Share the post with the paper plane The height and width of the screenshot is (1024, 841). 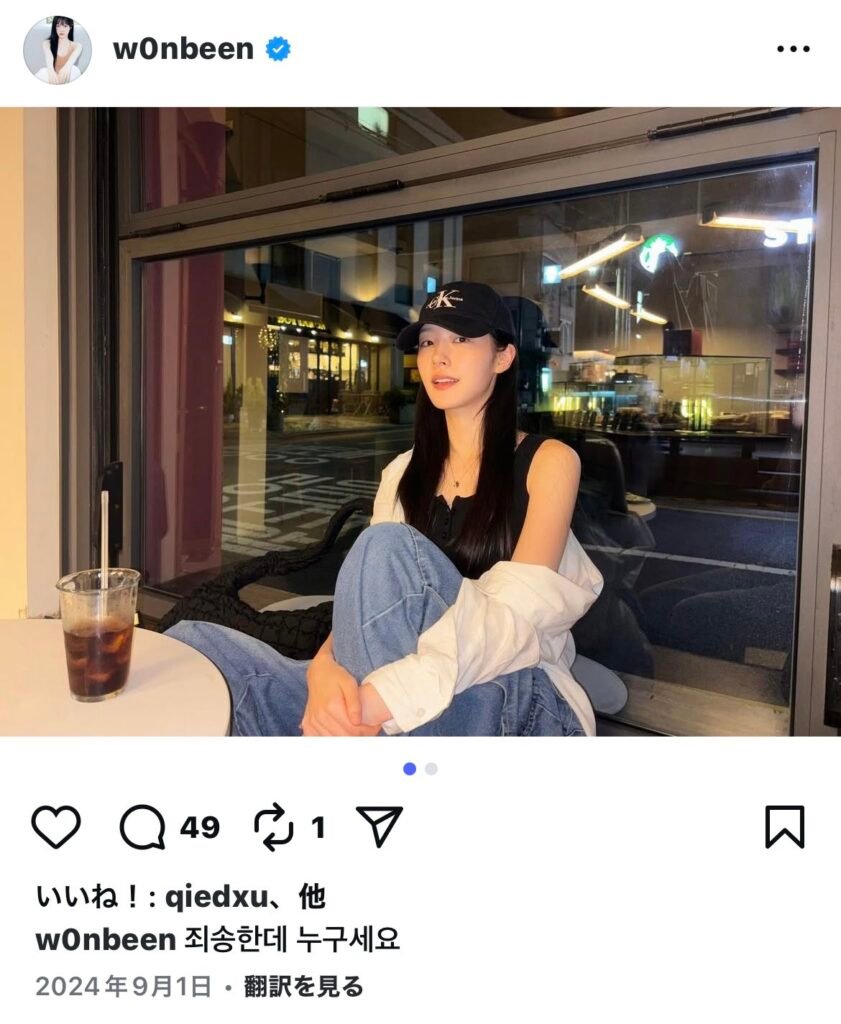(x=379, y=827)
